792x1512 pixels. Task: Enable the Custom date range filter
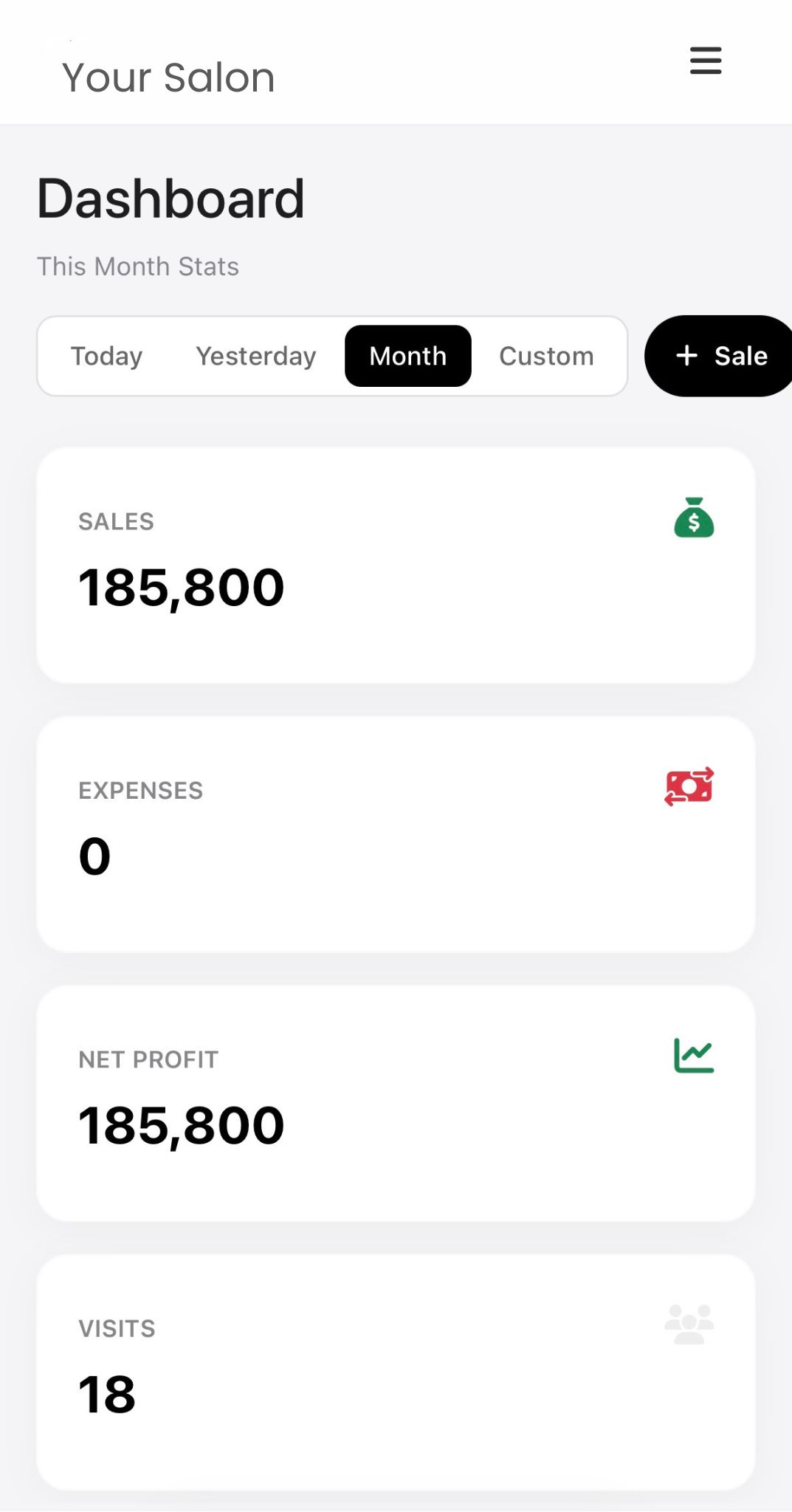[x=546, y=356]
